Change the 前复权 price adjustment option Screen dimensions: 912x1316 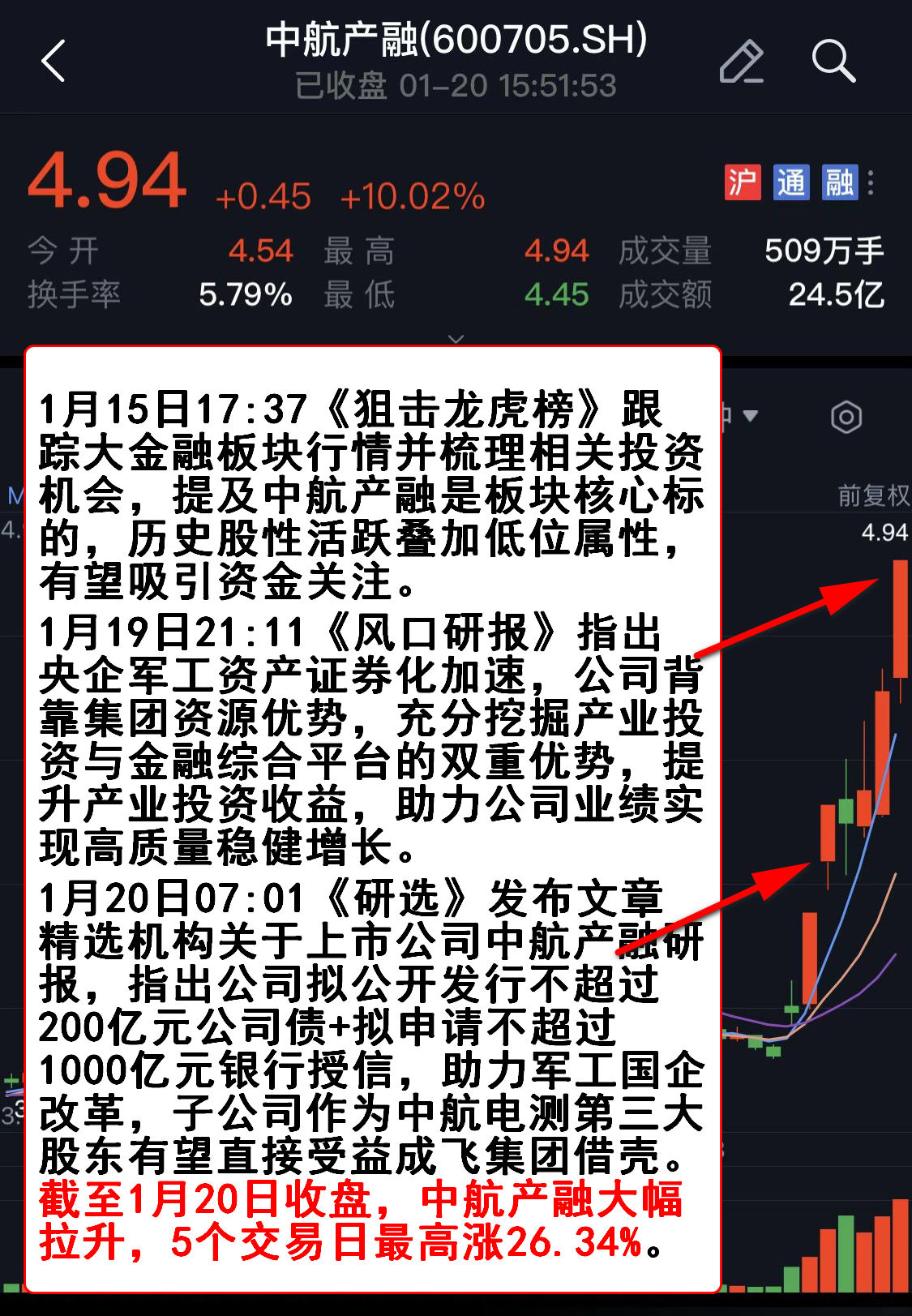(872, 495)
